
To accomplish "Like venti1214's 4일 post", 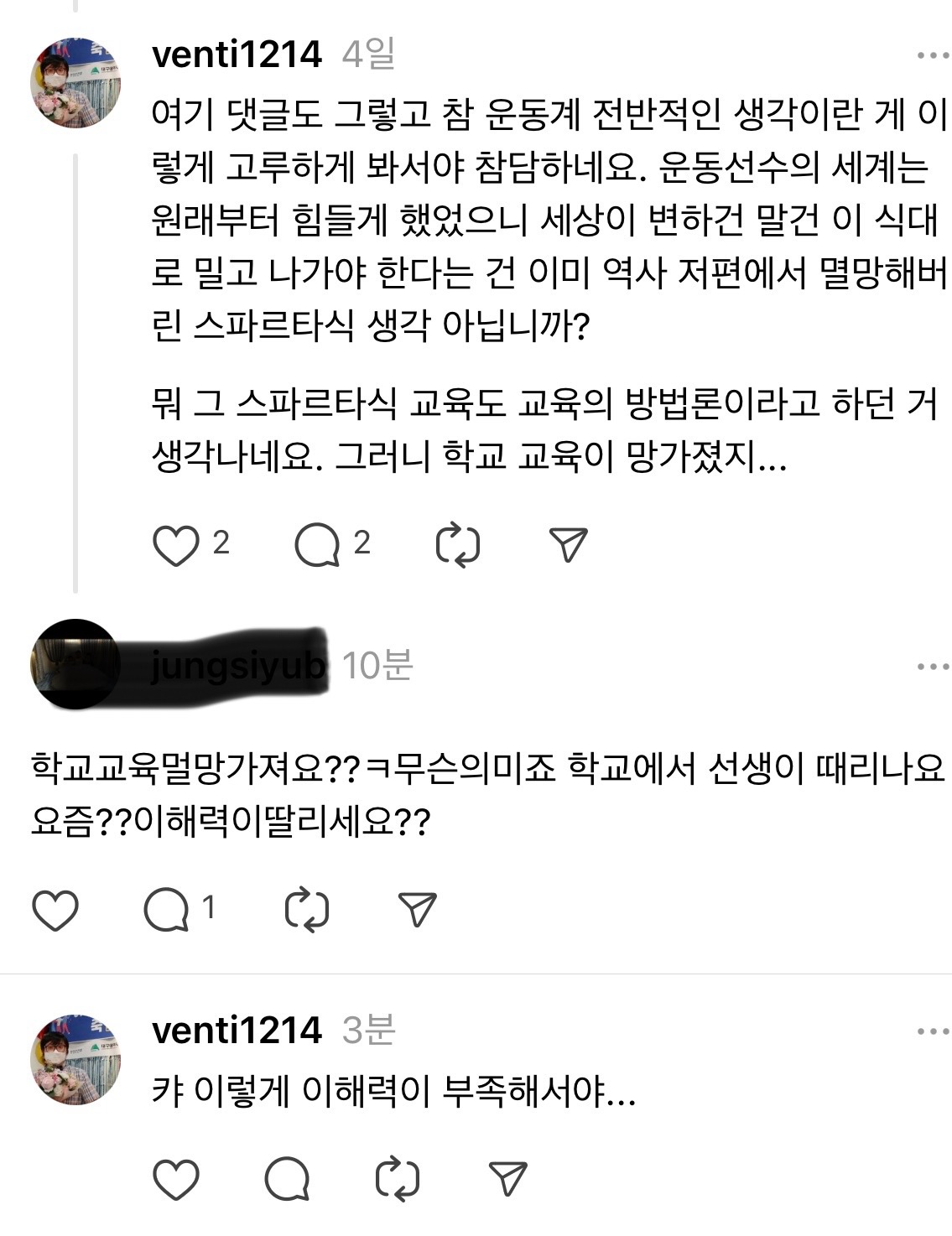I will [175, 545].
